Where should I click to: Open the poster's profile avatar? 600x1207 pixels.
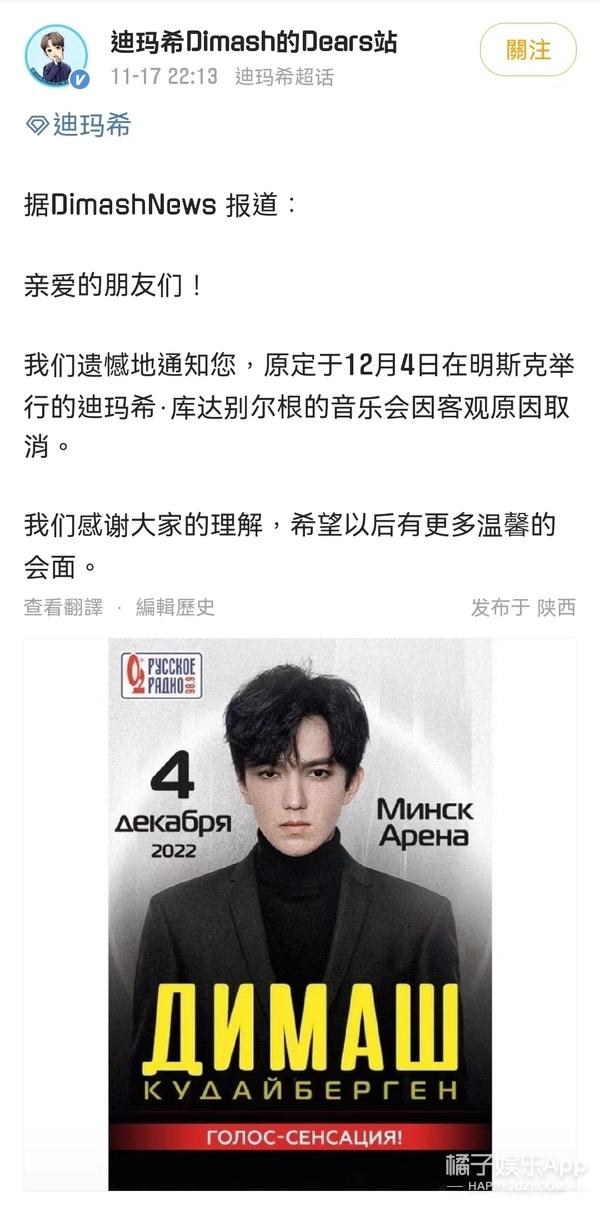56,57
